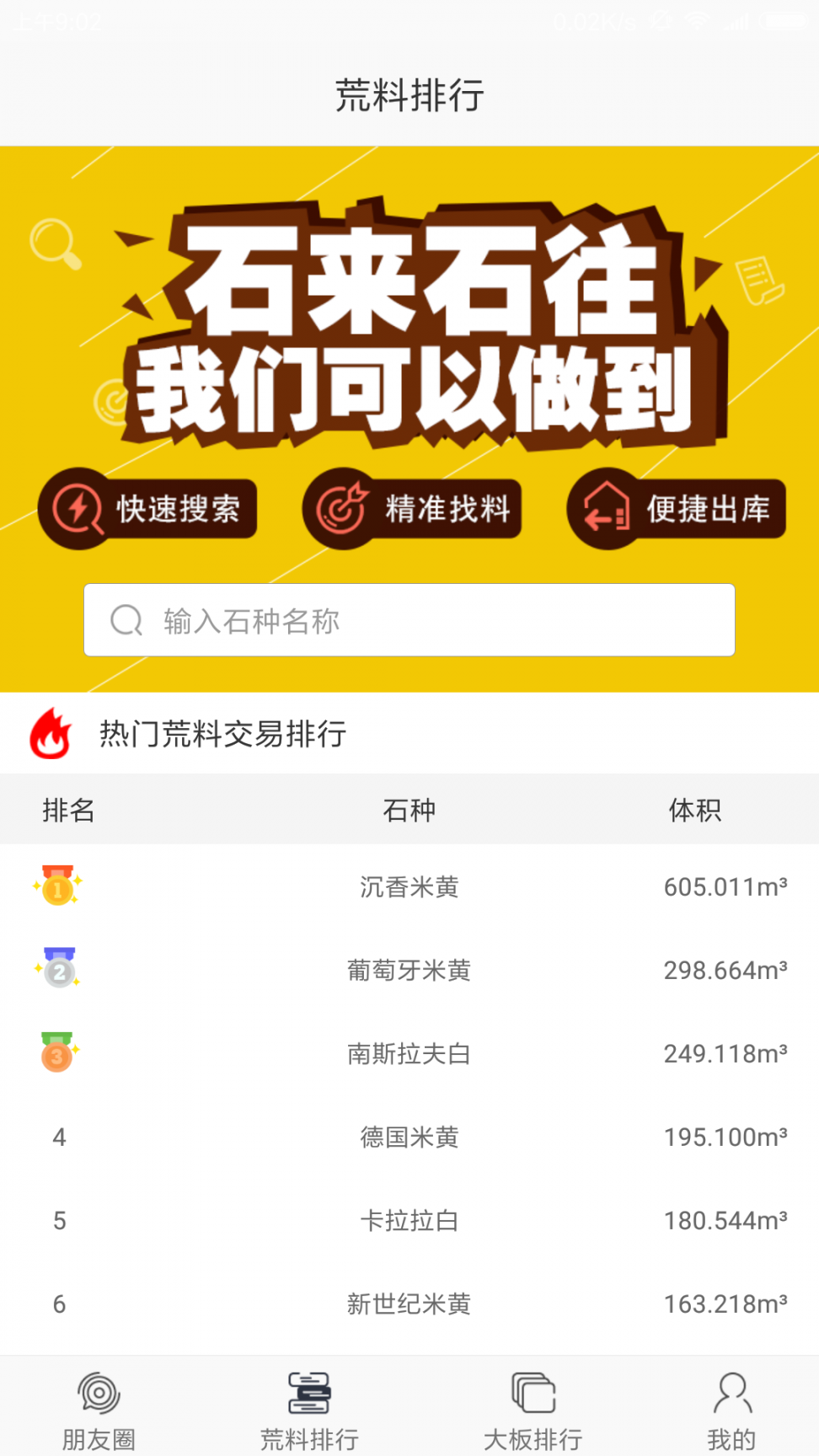The height and width of the screenshot is (1456, 819).
Task: Select the flame icon beside 热门荒料交易排行
Action: click(50, 733)
